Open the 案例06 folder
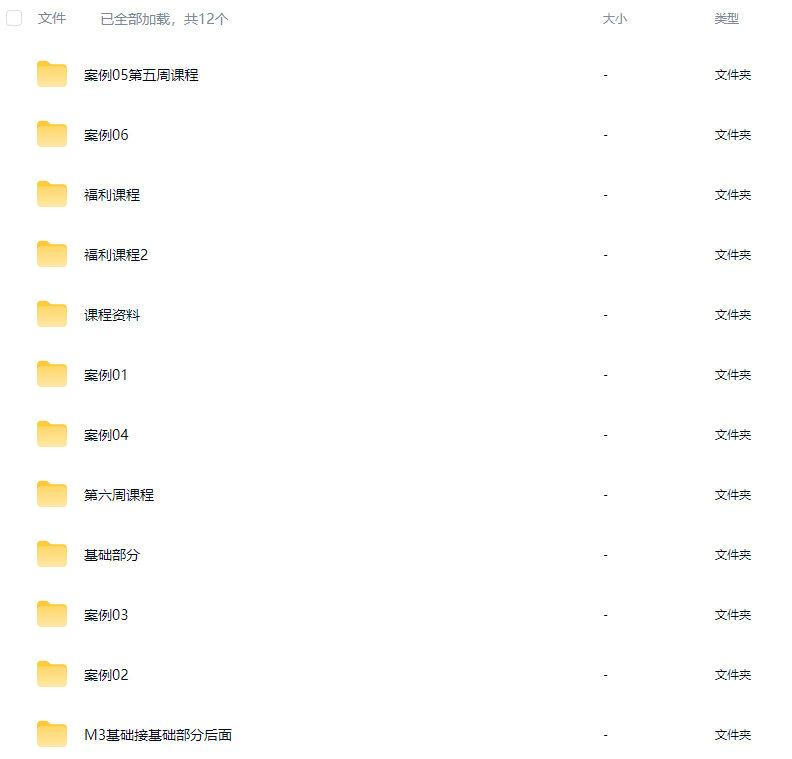Screen dimensions: 792x759 (106, 135)
